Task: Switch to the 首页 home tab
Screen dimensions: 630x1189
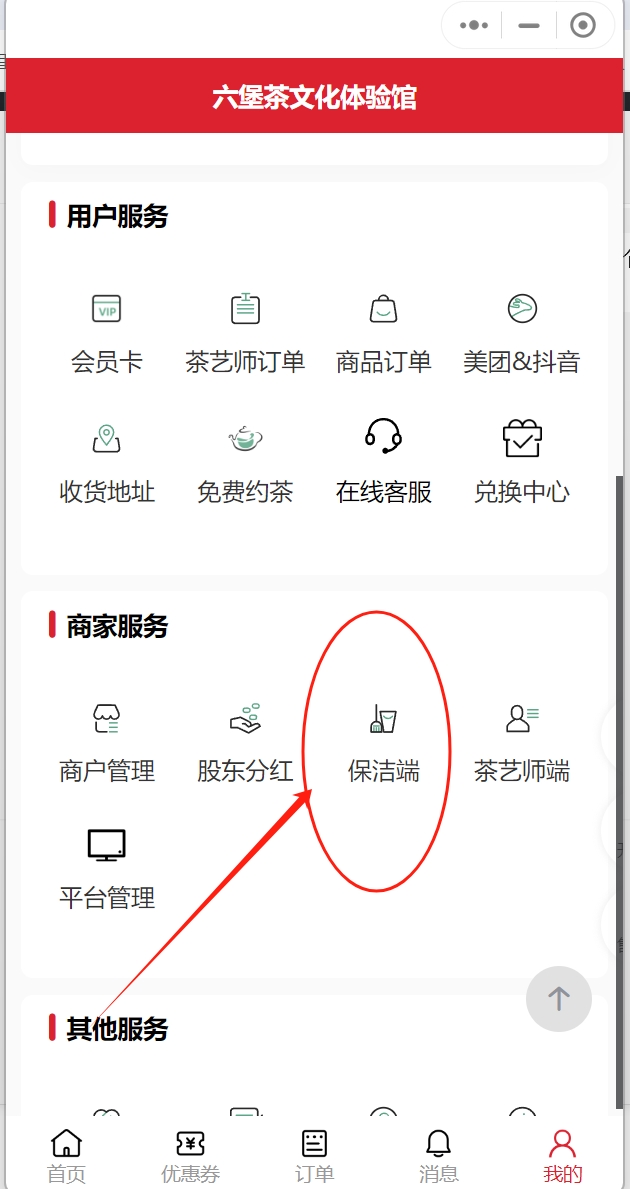Action: coord(66,1155)
